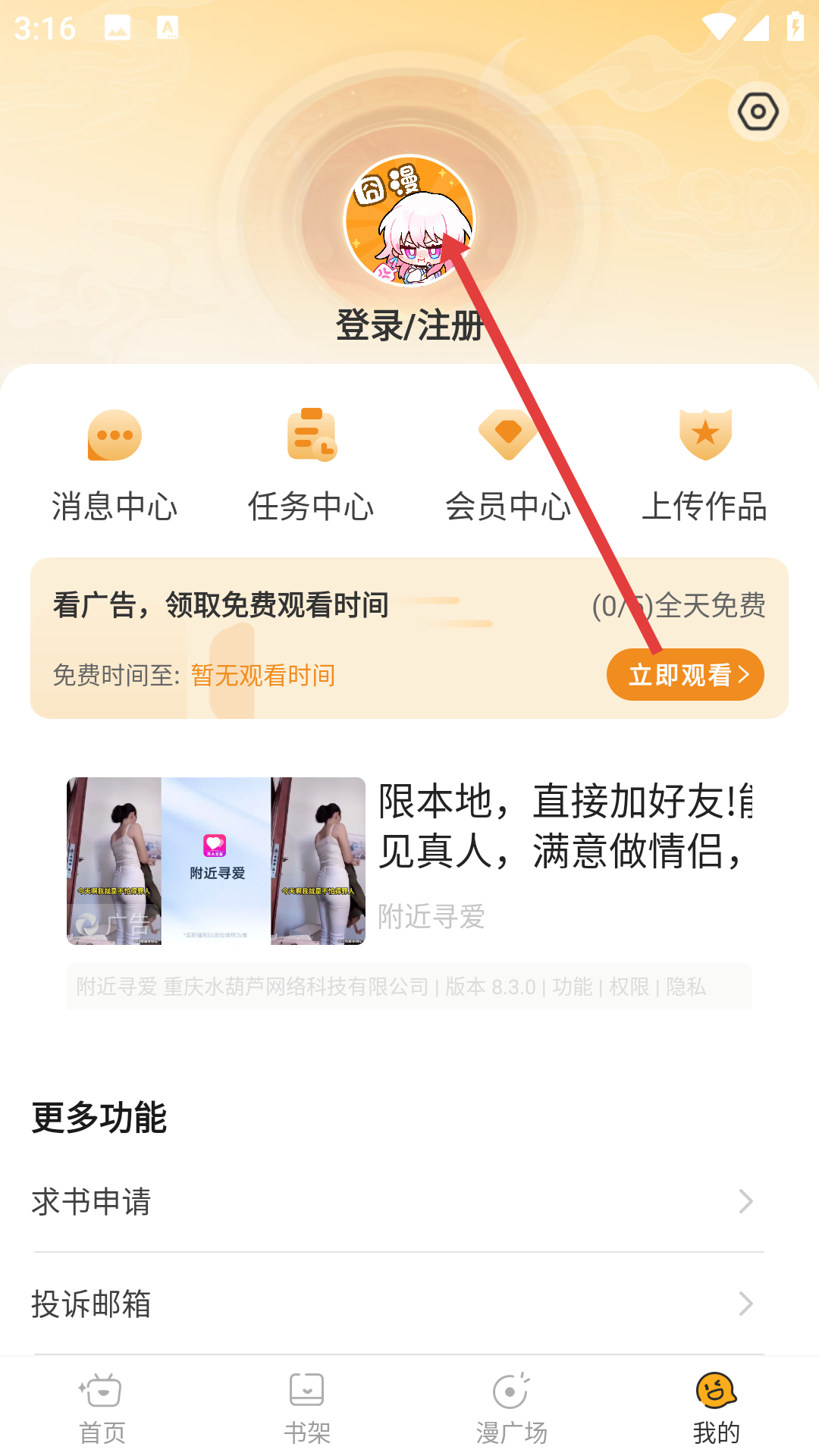
Task: Switch to the 首页 tab
Action: [x=102, y=1407]
